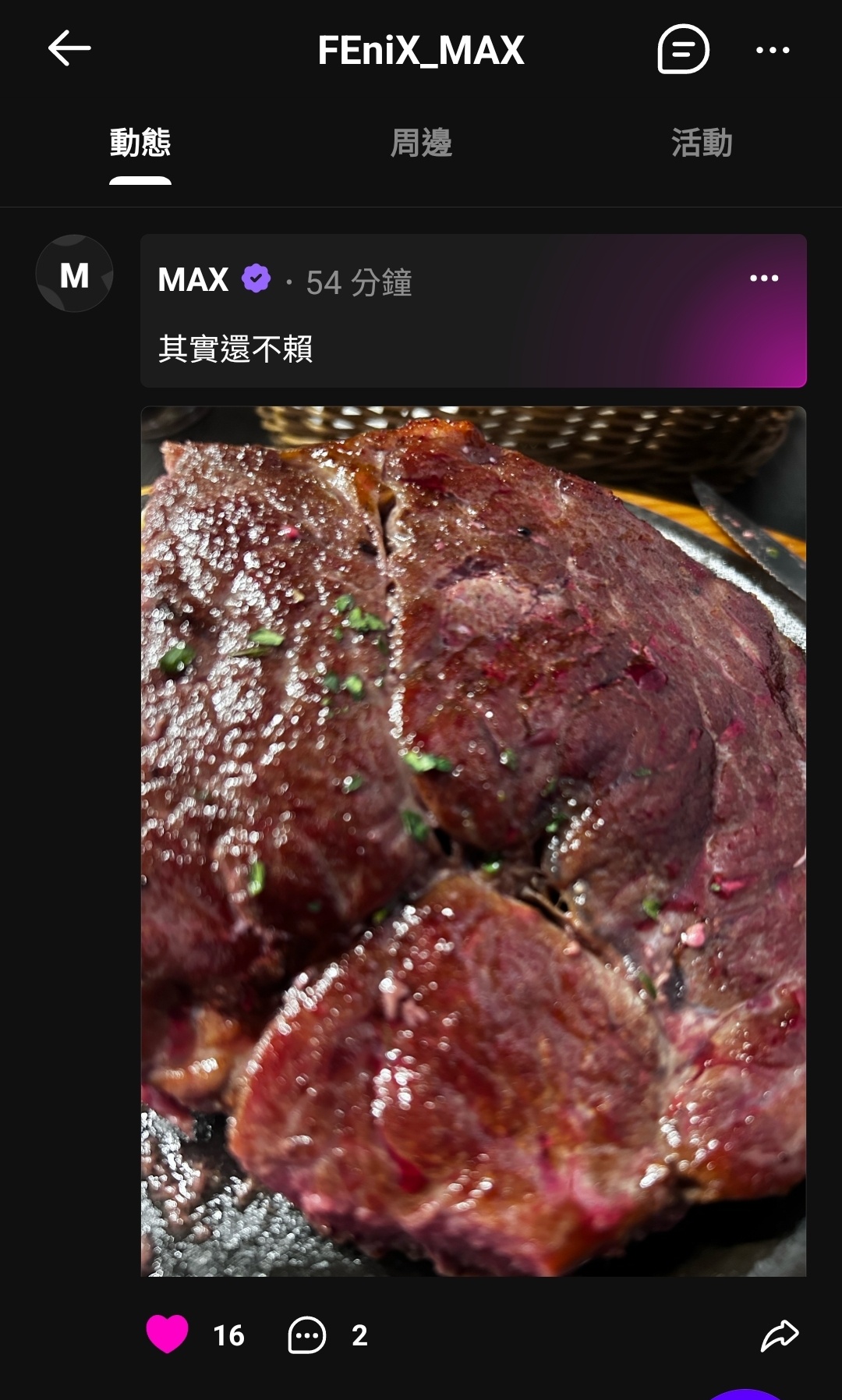This screenshot has width=842, height=1400.
Task: Open MAX's profile avatar
Action: [75, 274]
